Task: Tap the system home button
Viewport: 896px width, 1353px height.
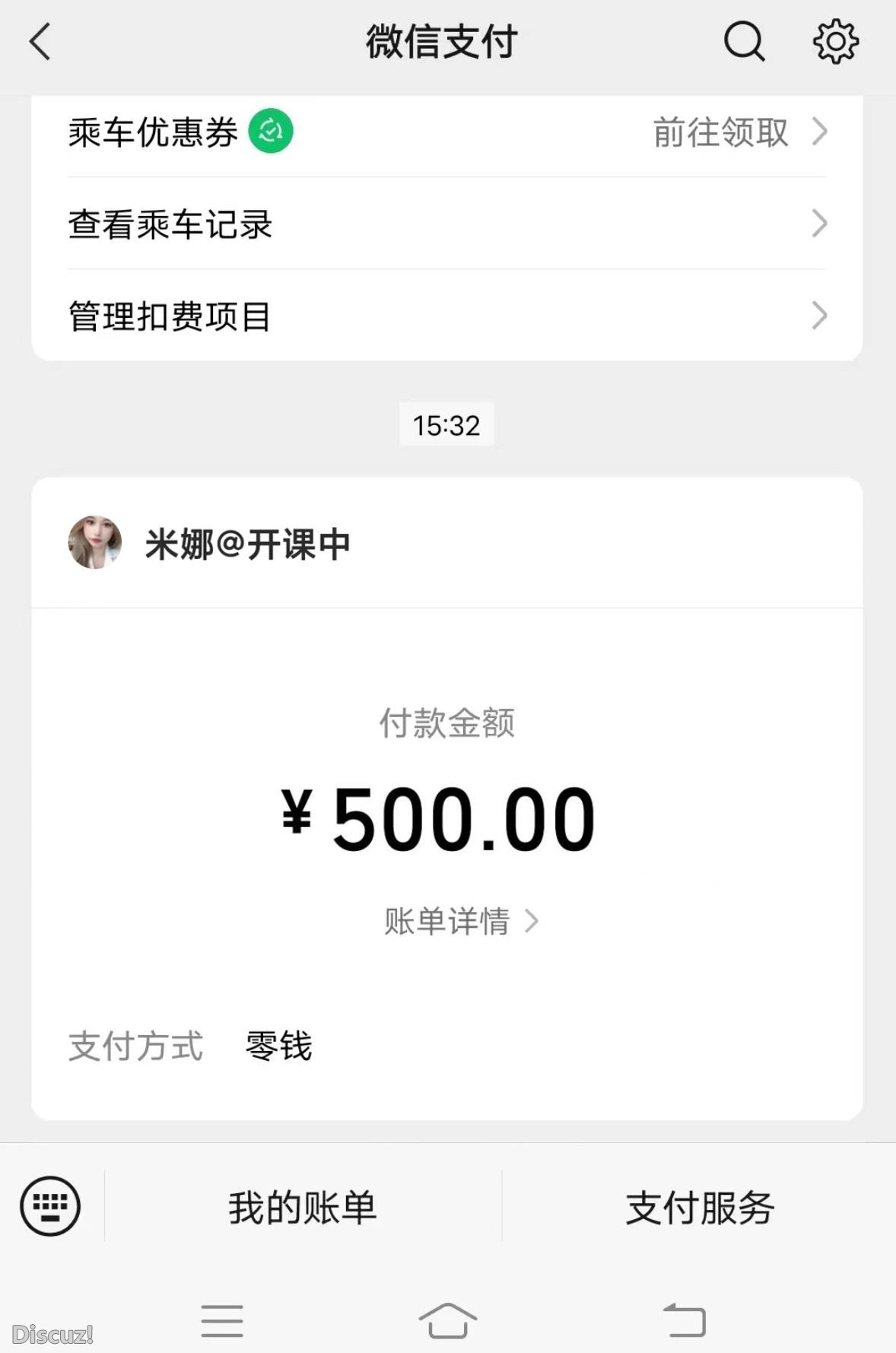Action: [x=447, y=1320]
